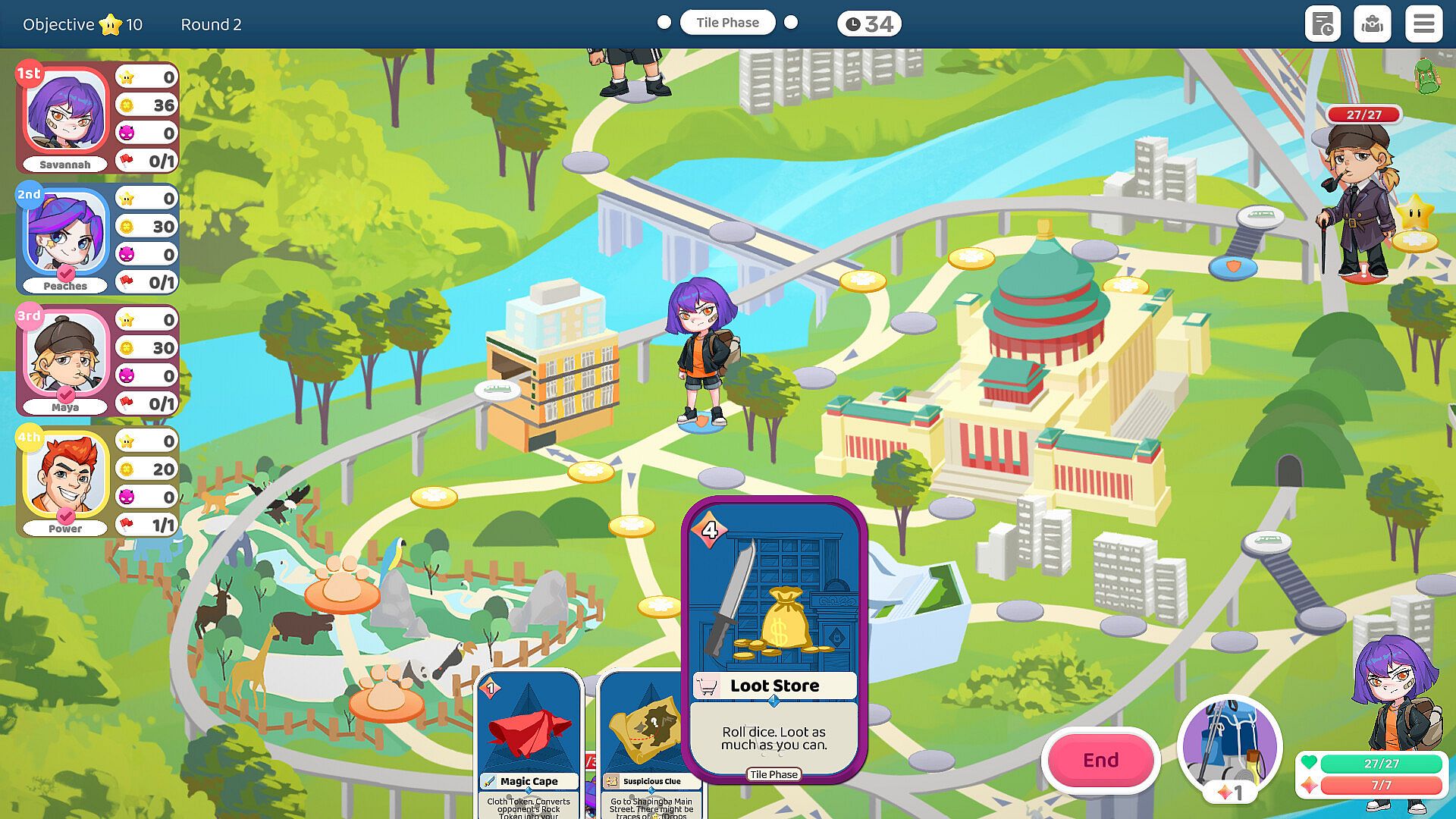View Power's player panel
Image resolution: width=1456 pixels, height=819 pixels.
tap(65, 479)
